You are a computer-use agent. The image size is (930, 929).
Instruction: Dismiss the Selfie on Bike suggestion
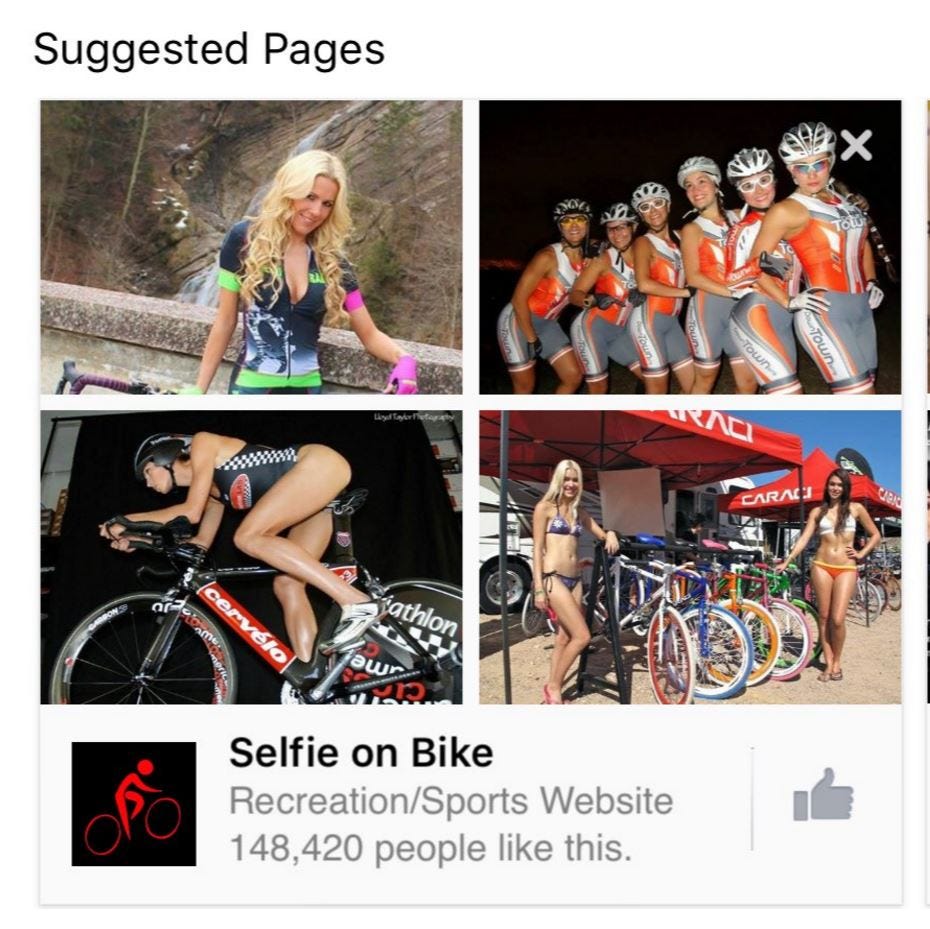click(x=856, y=146)
